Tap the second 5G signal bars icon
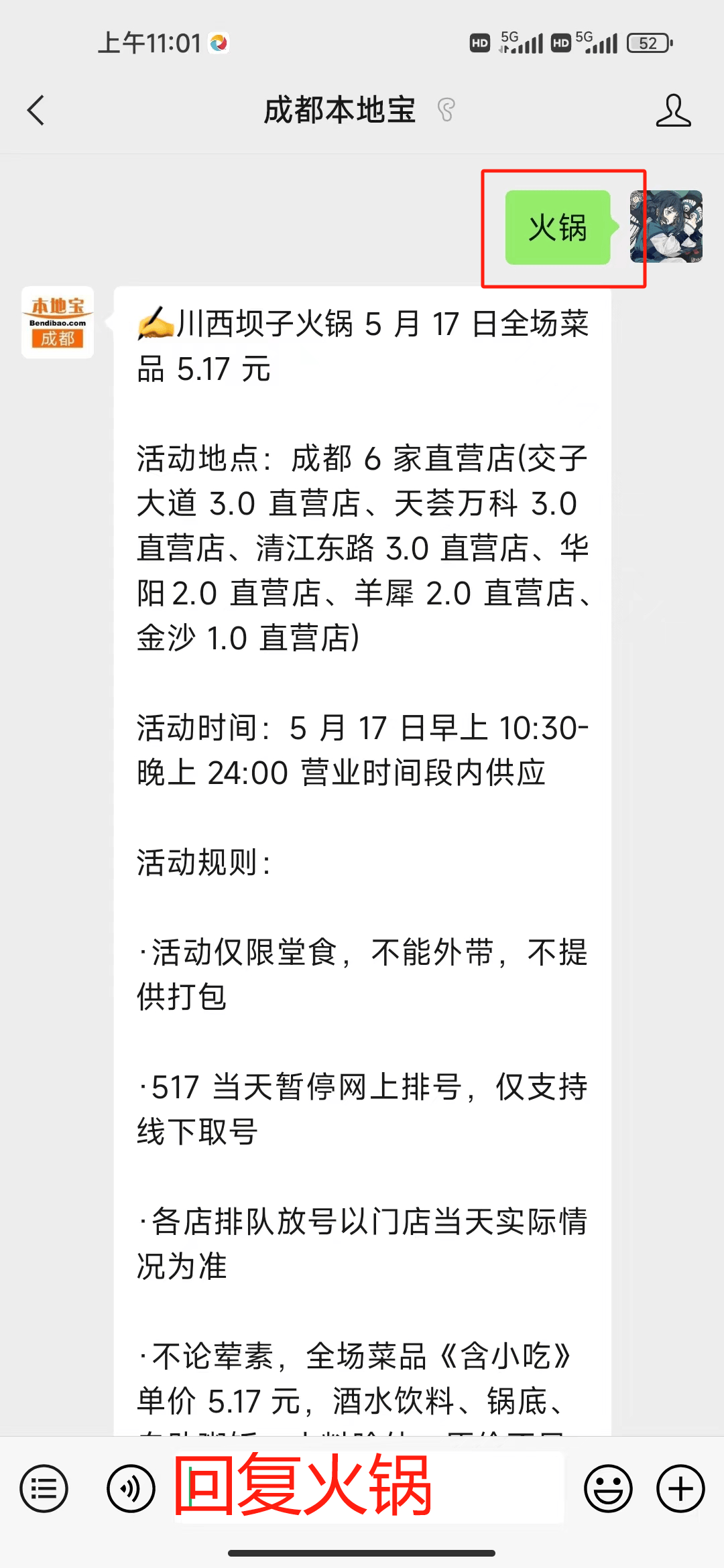Image resolution: width=724 pixels, height=1568 pixels. pyautogui.click(x=598, y=42)
